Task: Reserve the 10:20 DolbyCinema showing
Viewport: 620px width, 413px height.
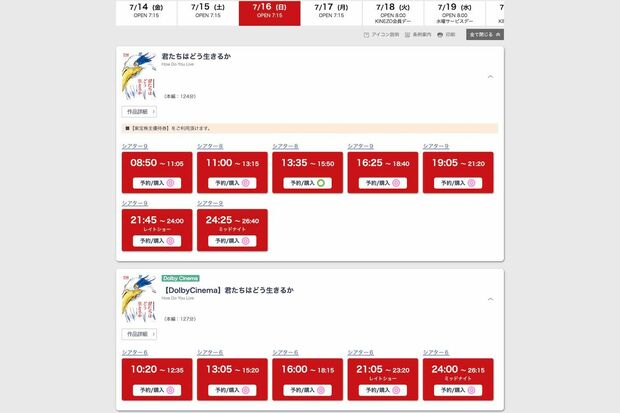Action: [158, 390]
